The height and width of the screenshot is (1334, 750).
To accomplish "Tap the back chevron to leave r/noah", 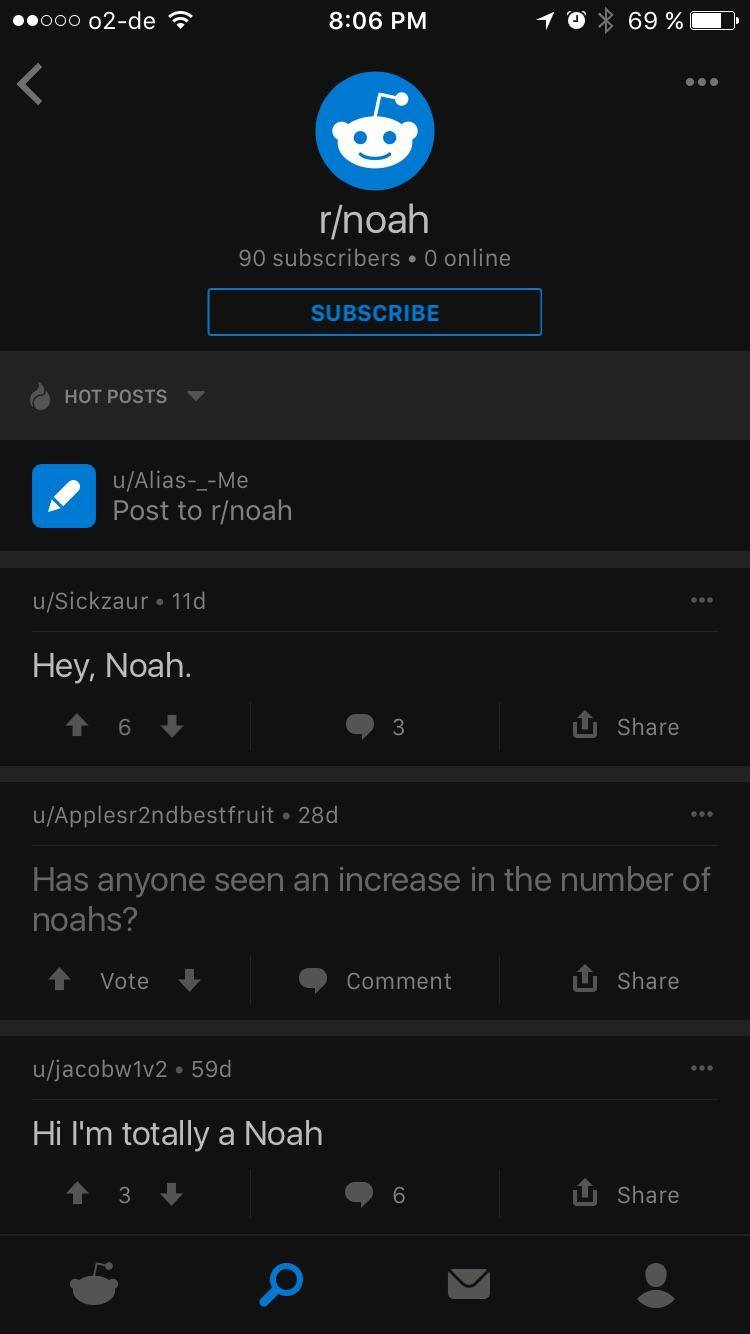I will pyautogui.click(x=30, y=84).
